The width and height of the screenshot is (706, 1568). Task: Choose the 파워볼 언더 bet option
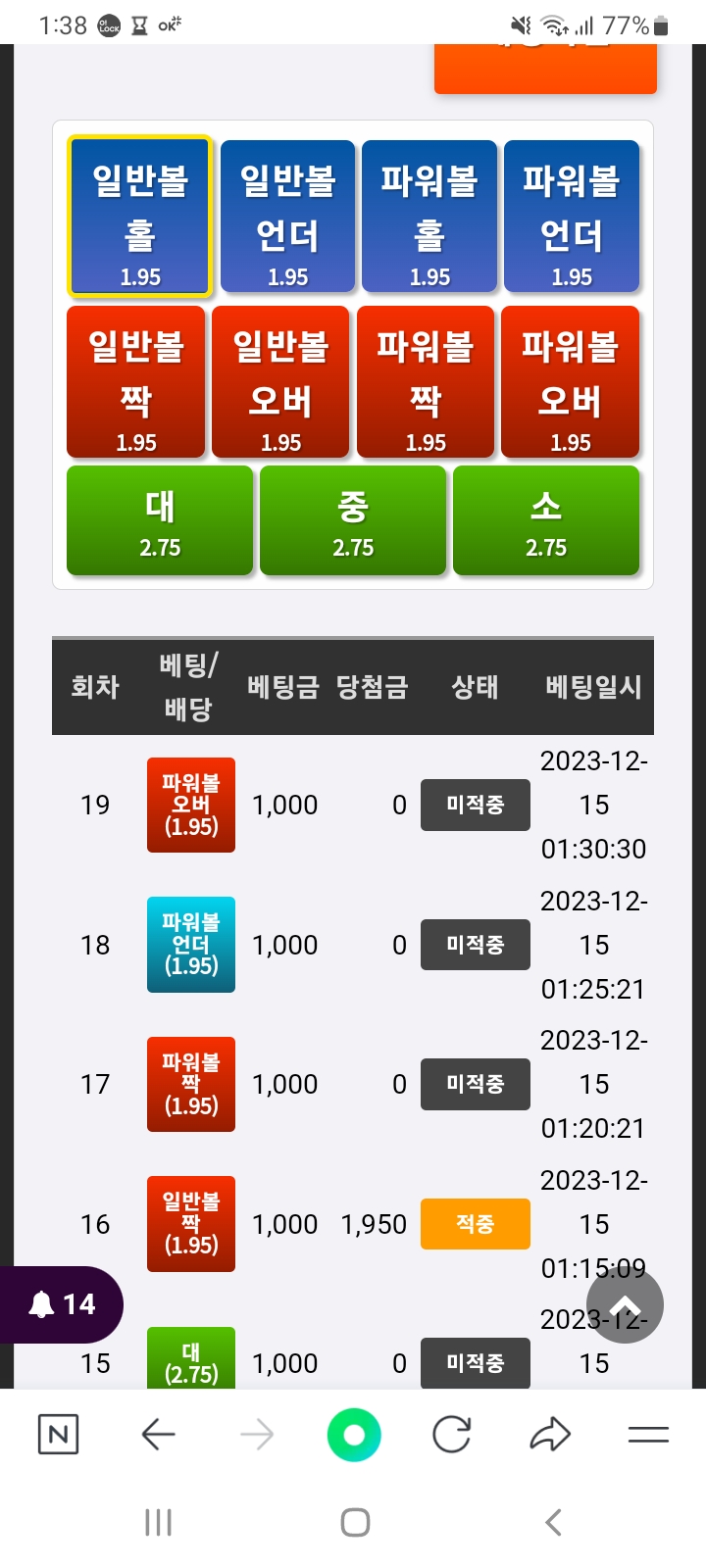572,217
